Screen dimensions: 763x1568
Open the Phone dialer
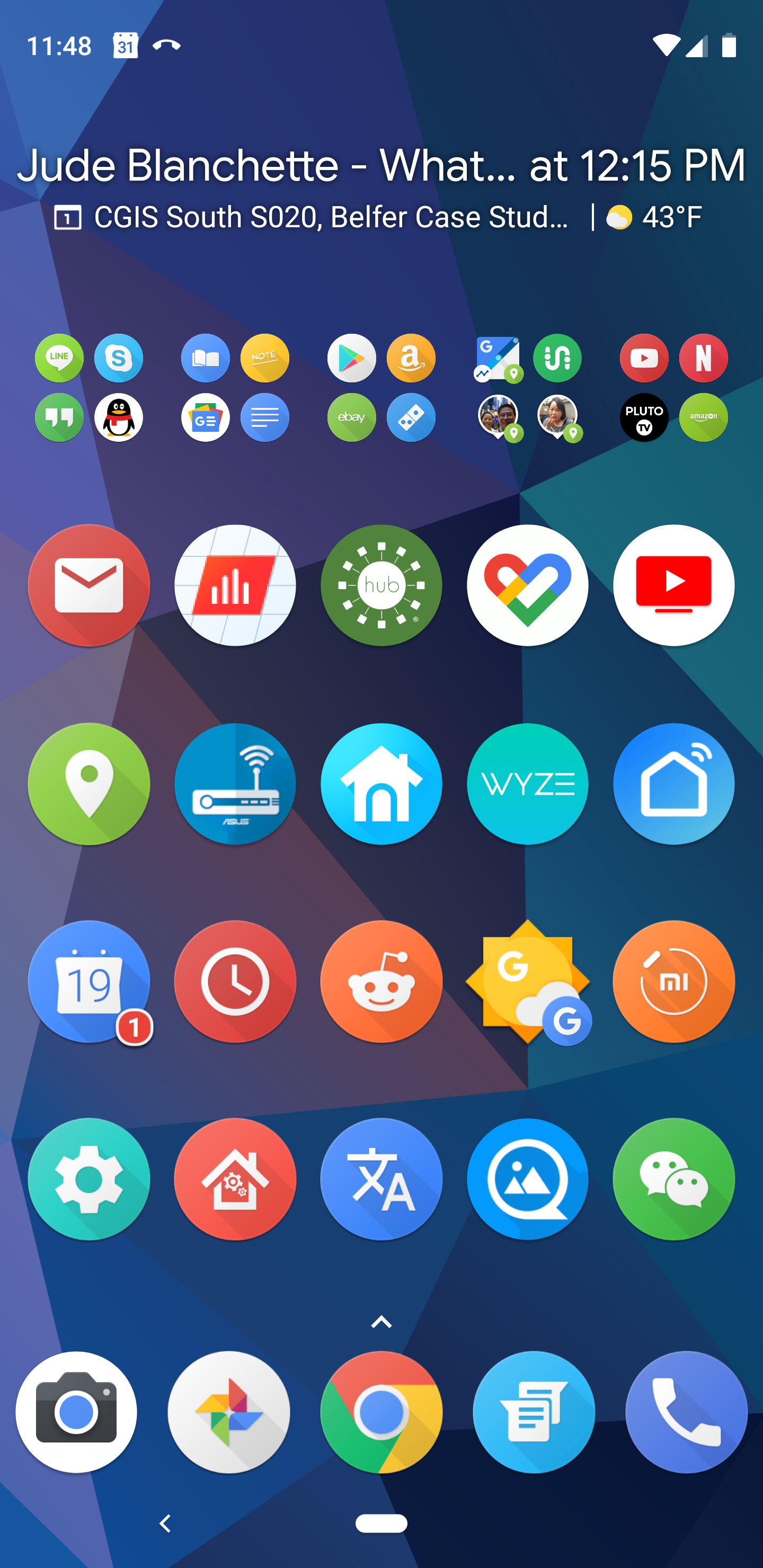point(686,1412)
